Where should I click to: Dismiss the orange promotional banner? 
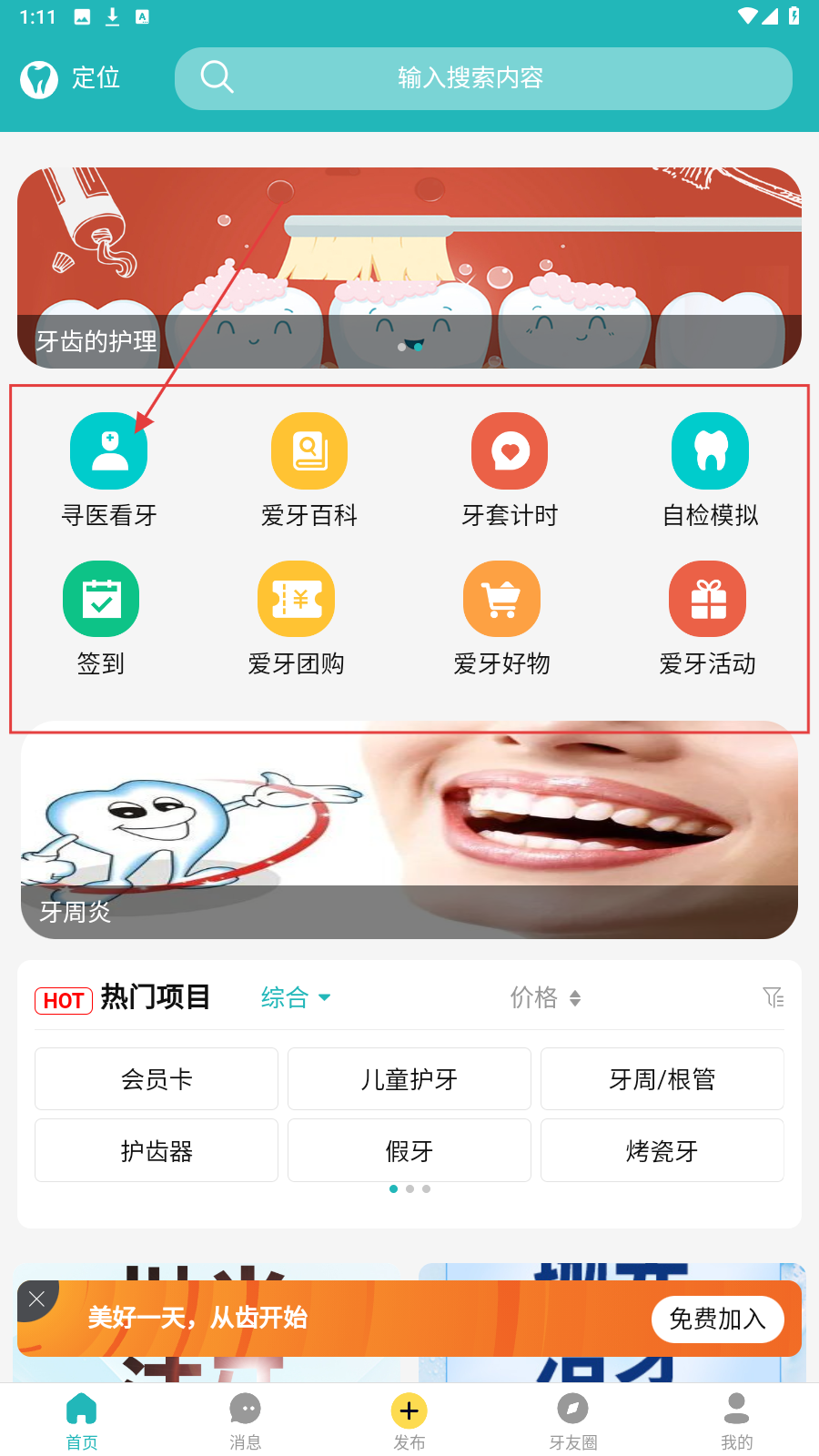[36, 1299]
